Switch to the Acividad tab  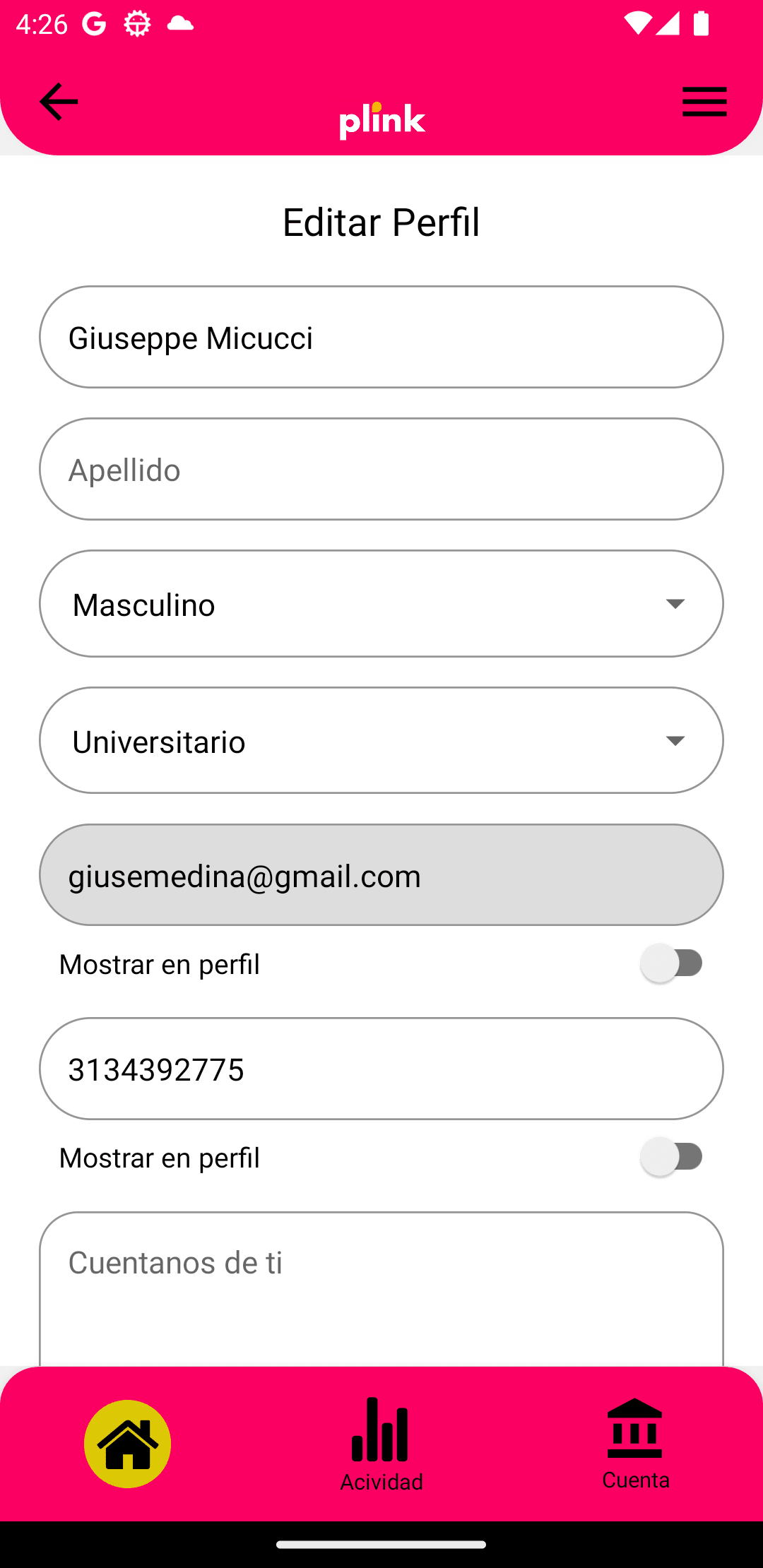[x=381, y=1444]
